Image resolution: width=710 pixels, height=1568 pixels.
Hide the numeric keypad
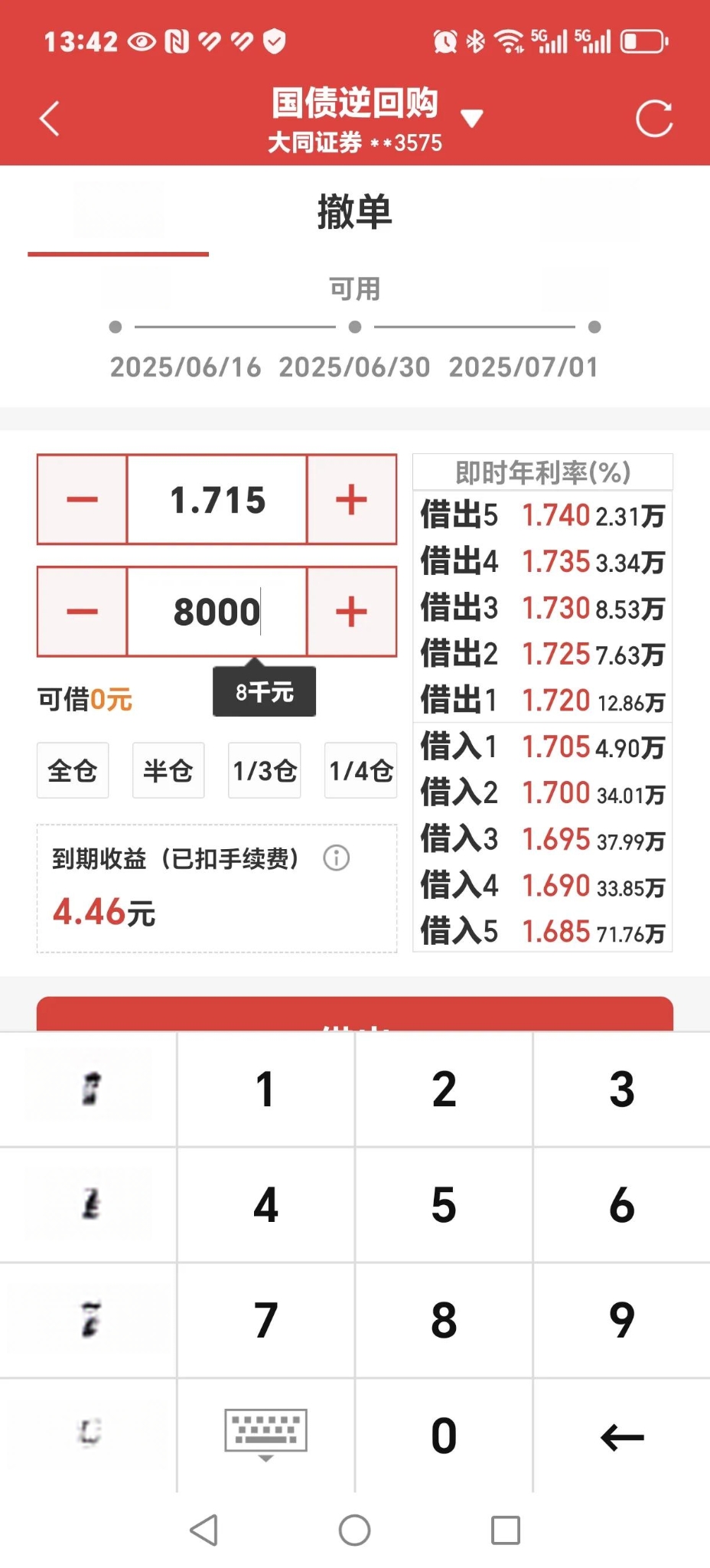[265, 1435]
